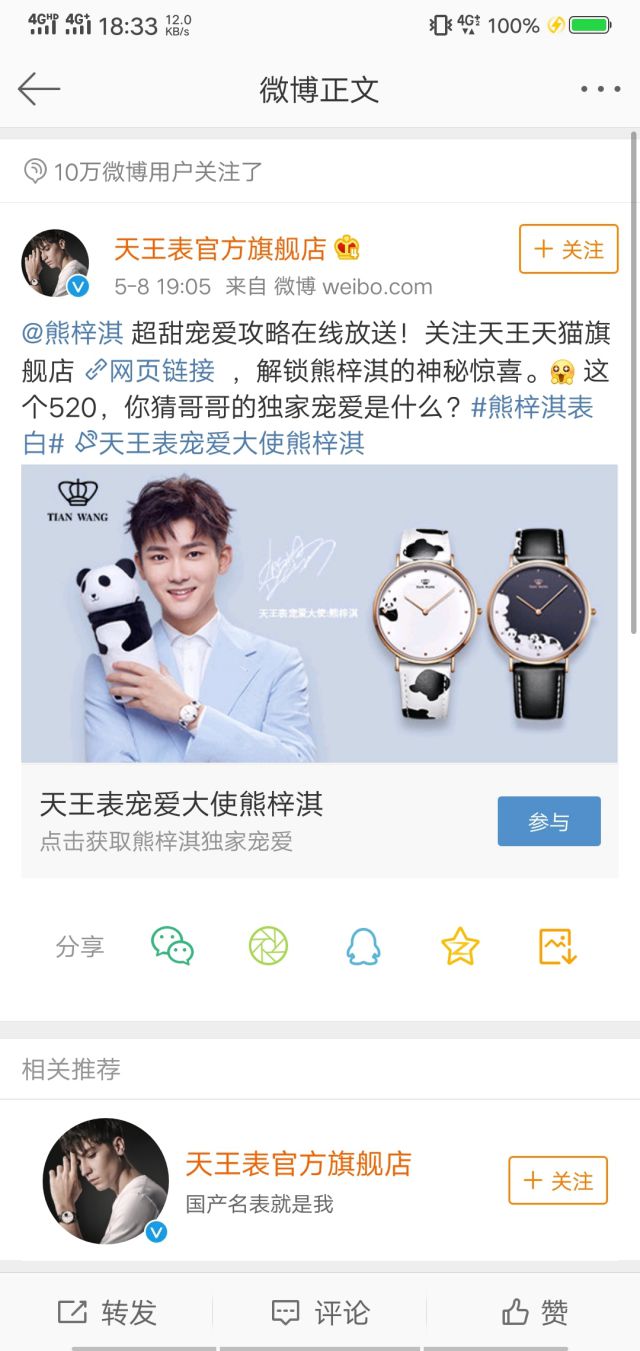Share the post to QQ
Viewport: 640px width, 1351px height.
pyautogui.click(x=363, y=945)
